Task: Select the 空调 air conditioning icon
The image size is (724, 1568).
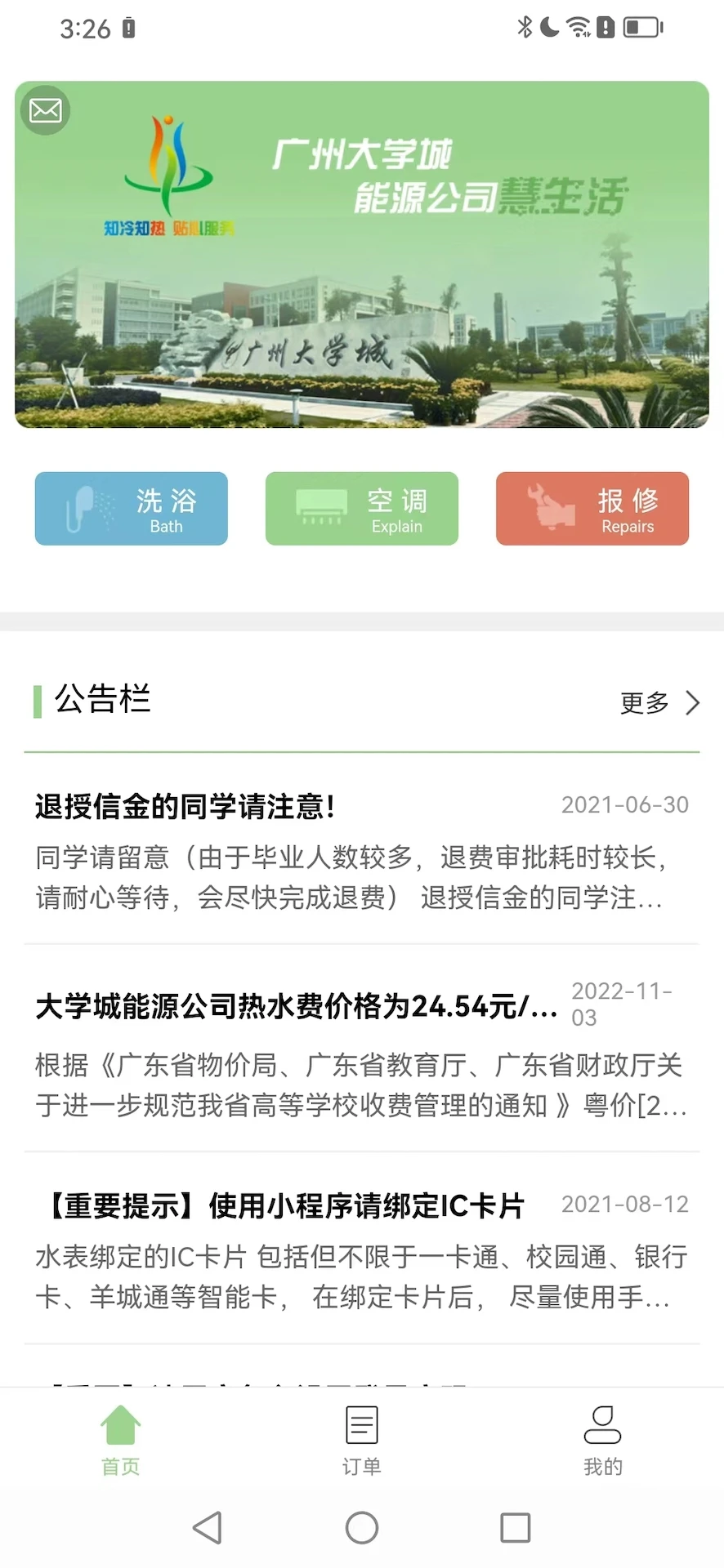Action: point(361,508)
